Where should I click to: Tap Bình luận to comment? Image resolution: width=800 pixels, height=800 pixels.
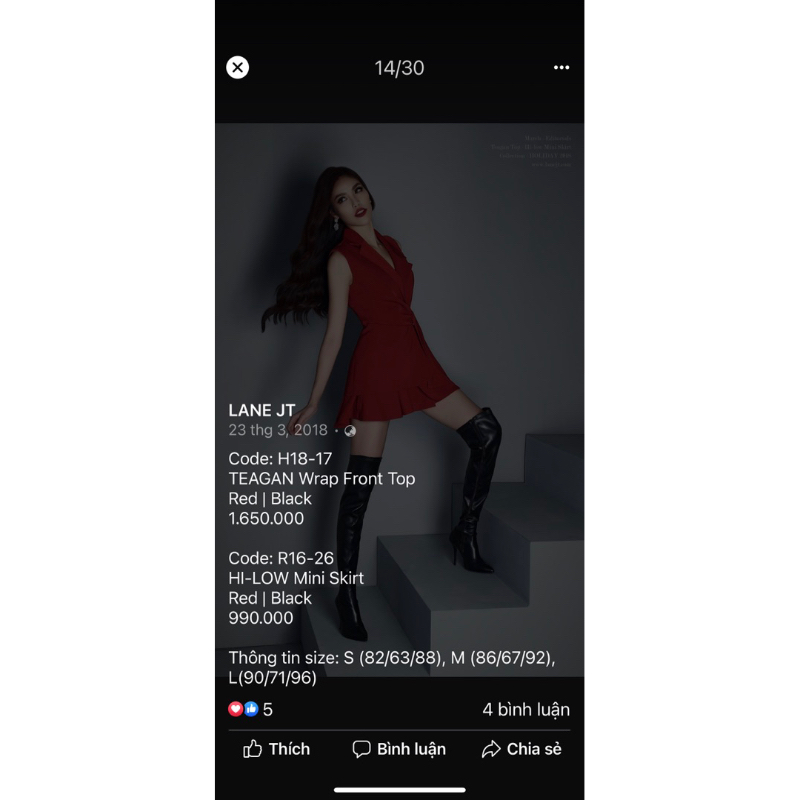pyautogui.click(x=399, y=749)
